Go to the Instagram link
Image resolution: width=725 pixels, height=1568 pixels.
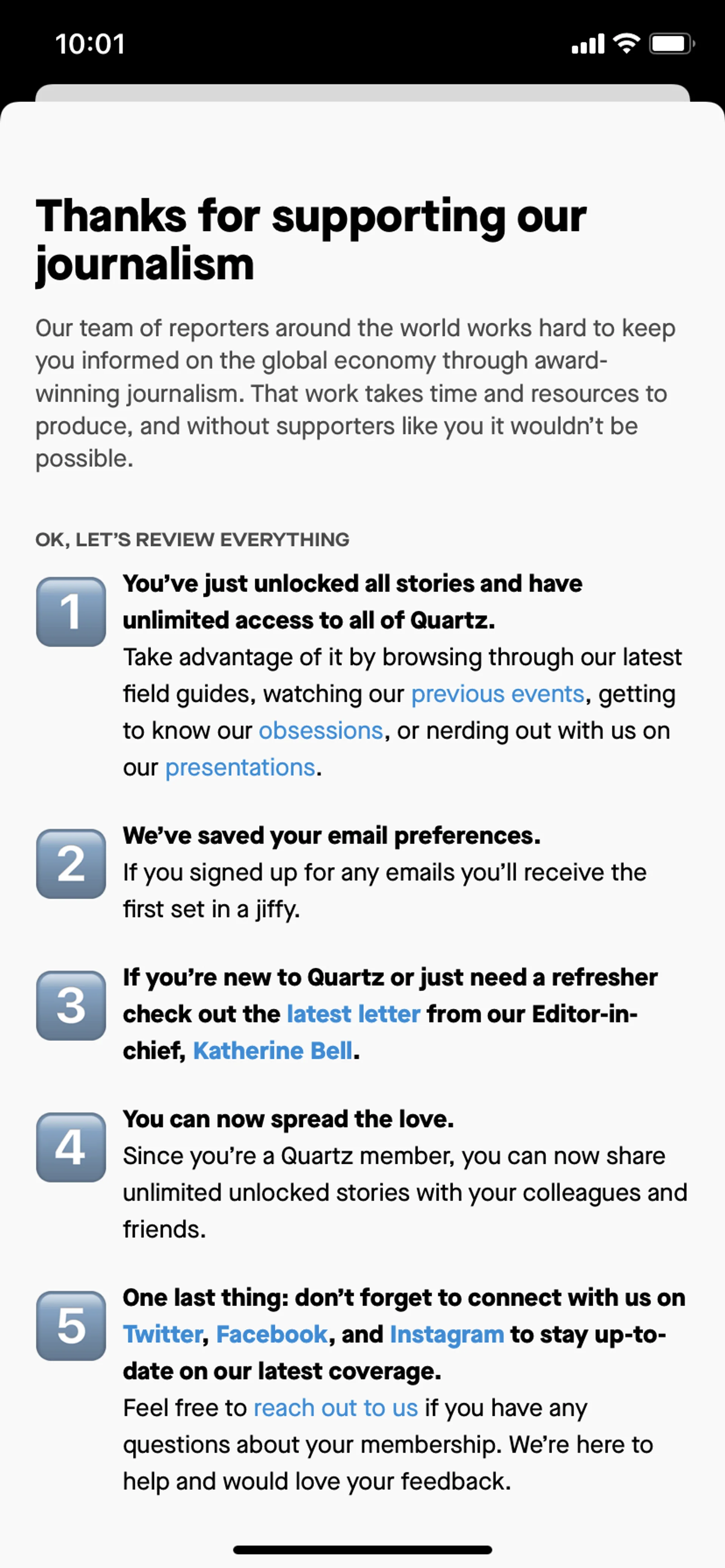(447, 1334)
